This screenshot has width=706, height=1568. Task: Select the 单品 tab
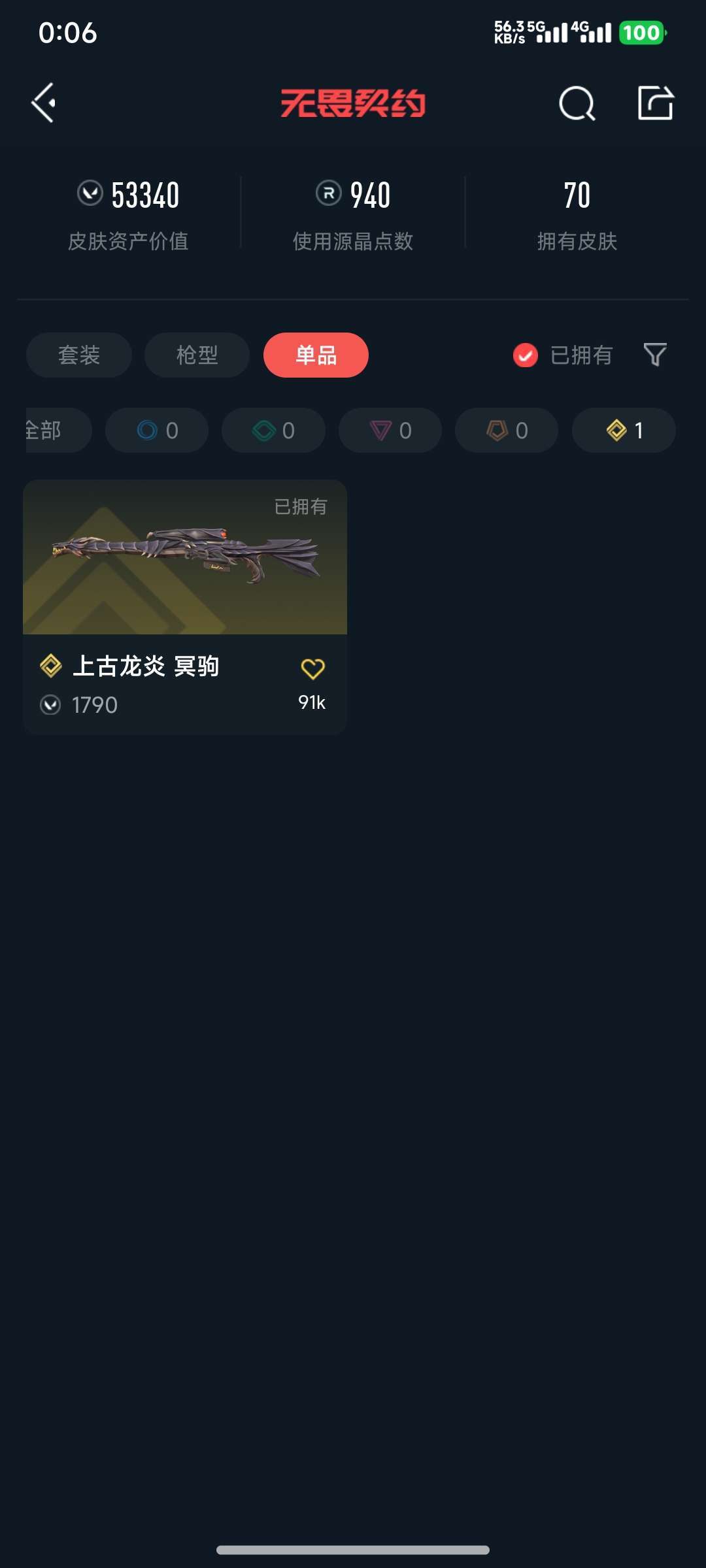click(316, 355)
